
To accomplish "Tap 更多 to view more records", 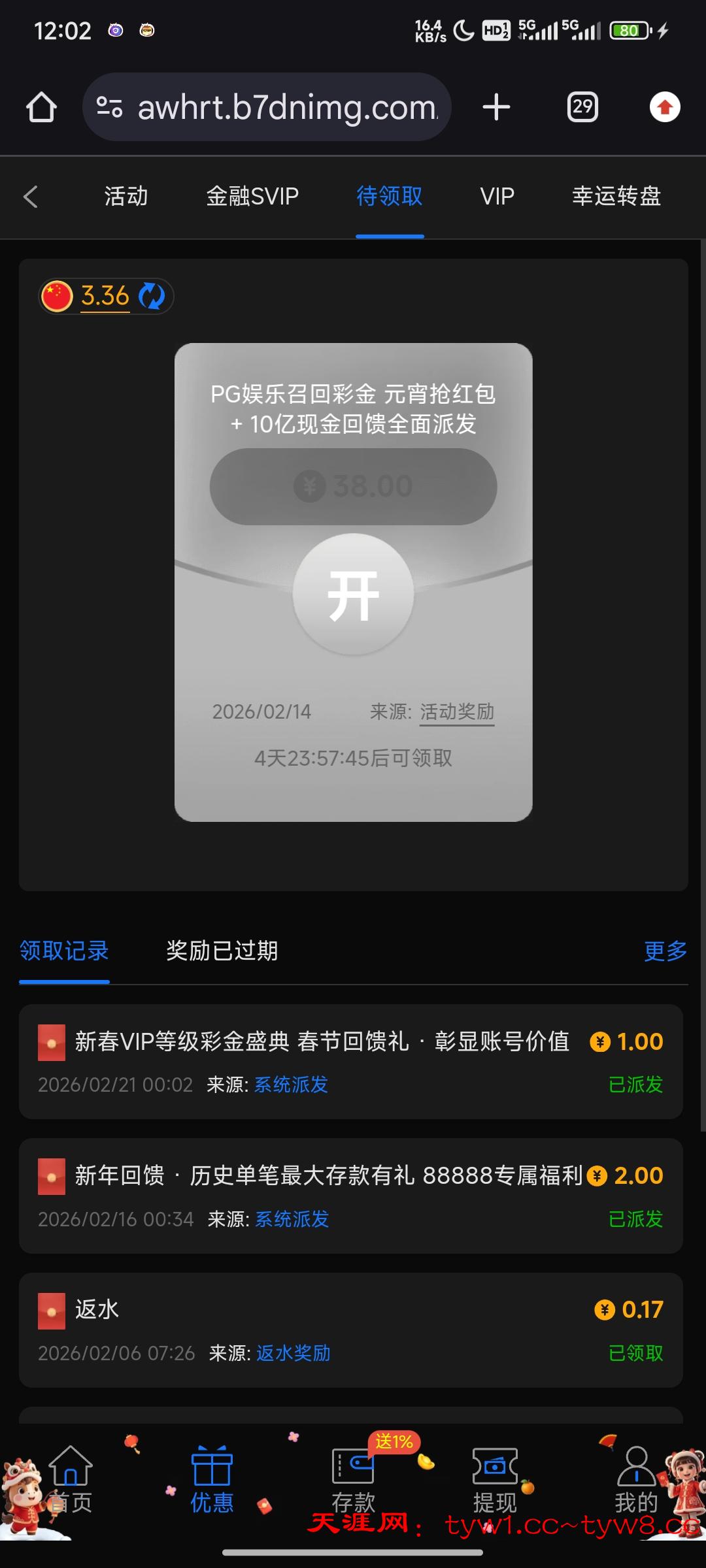I will point(665,951).
